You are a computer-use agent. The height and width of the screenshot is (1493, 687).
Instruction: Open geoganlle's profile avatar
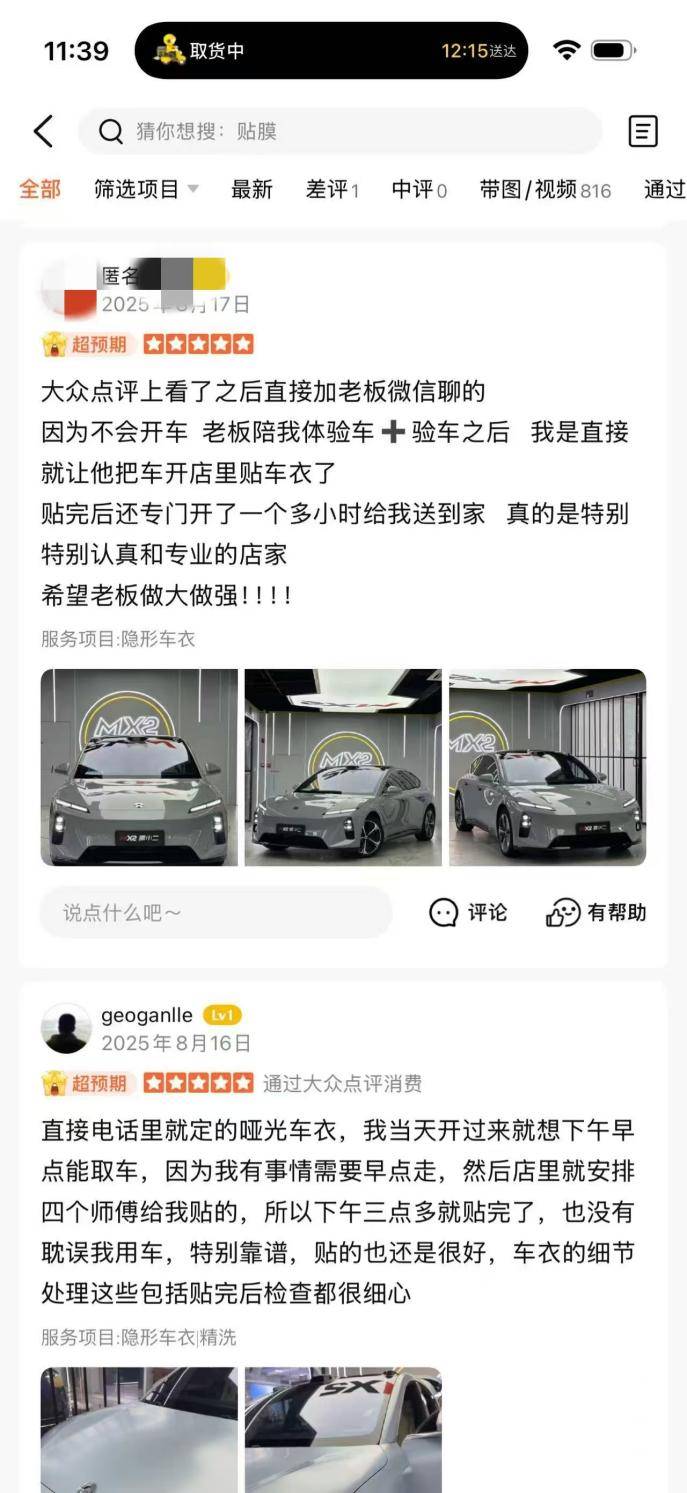point(66,1028)
